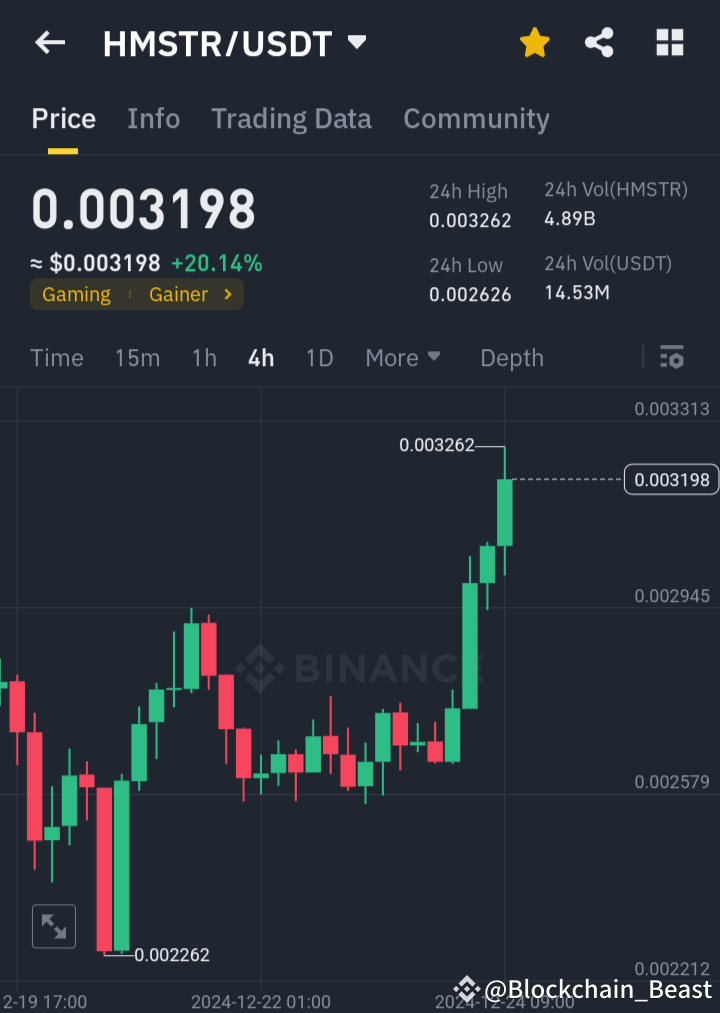Open the Trading Data tab
Viewport: 720px width, 1013px height.
tap(291, 118)
